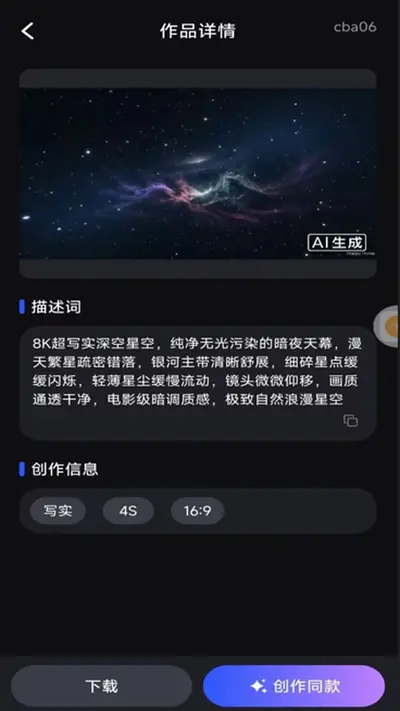400x711 pixels.
Task: Copy the 描述词 prompt text
Action: tap(351, 421)
